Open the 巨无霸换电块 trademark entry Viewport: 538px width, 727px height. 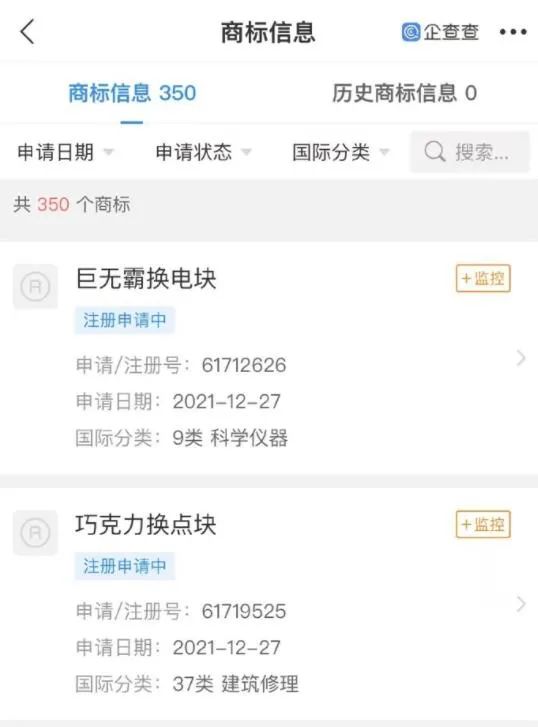click(269, 358)
